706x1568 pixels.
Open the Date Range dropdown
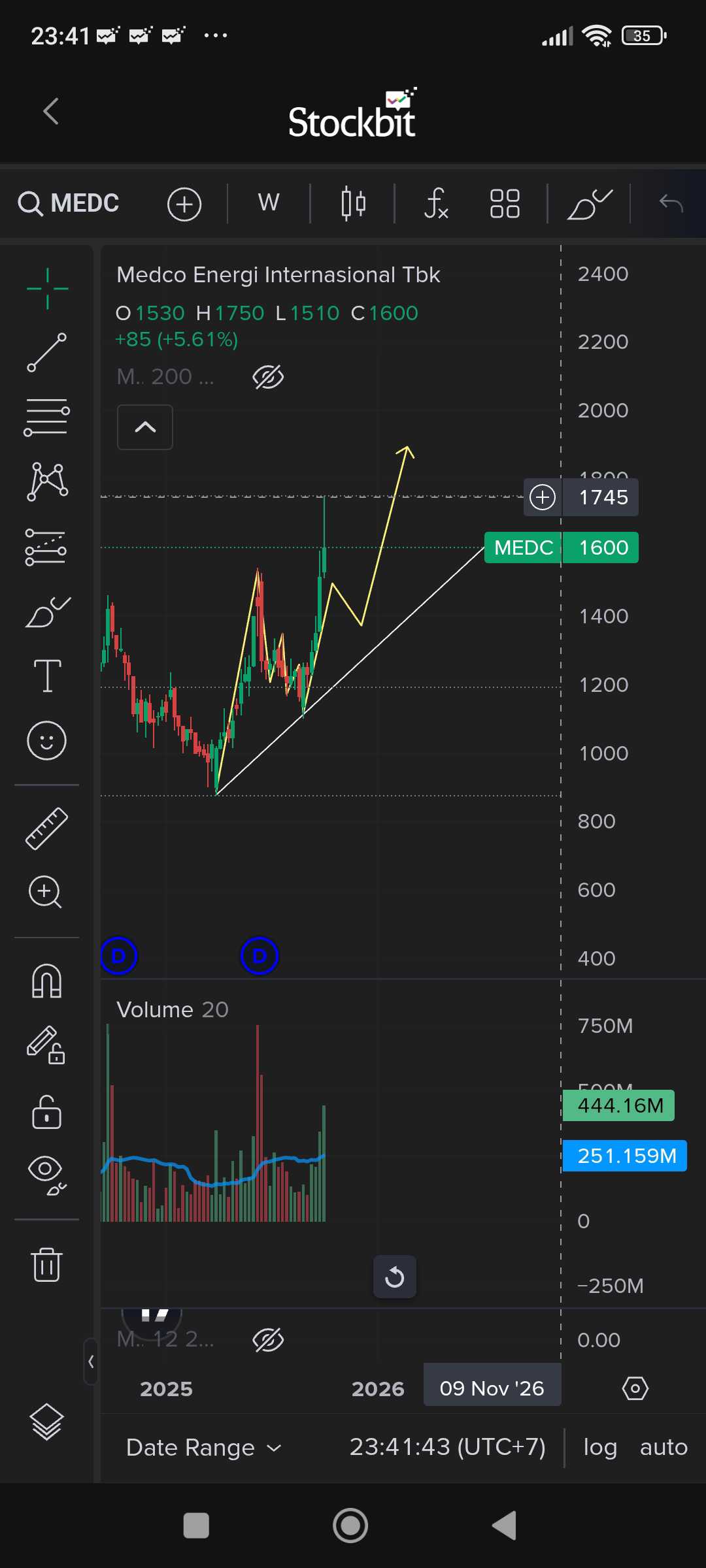click(x=203, y=1448)
